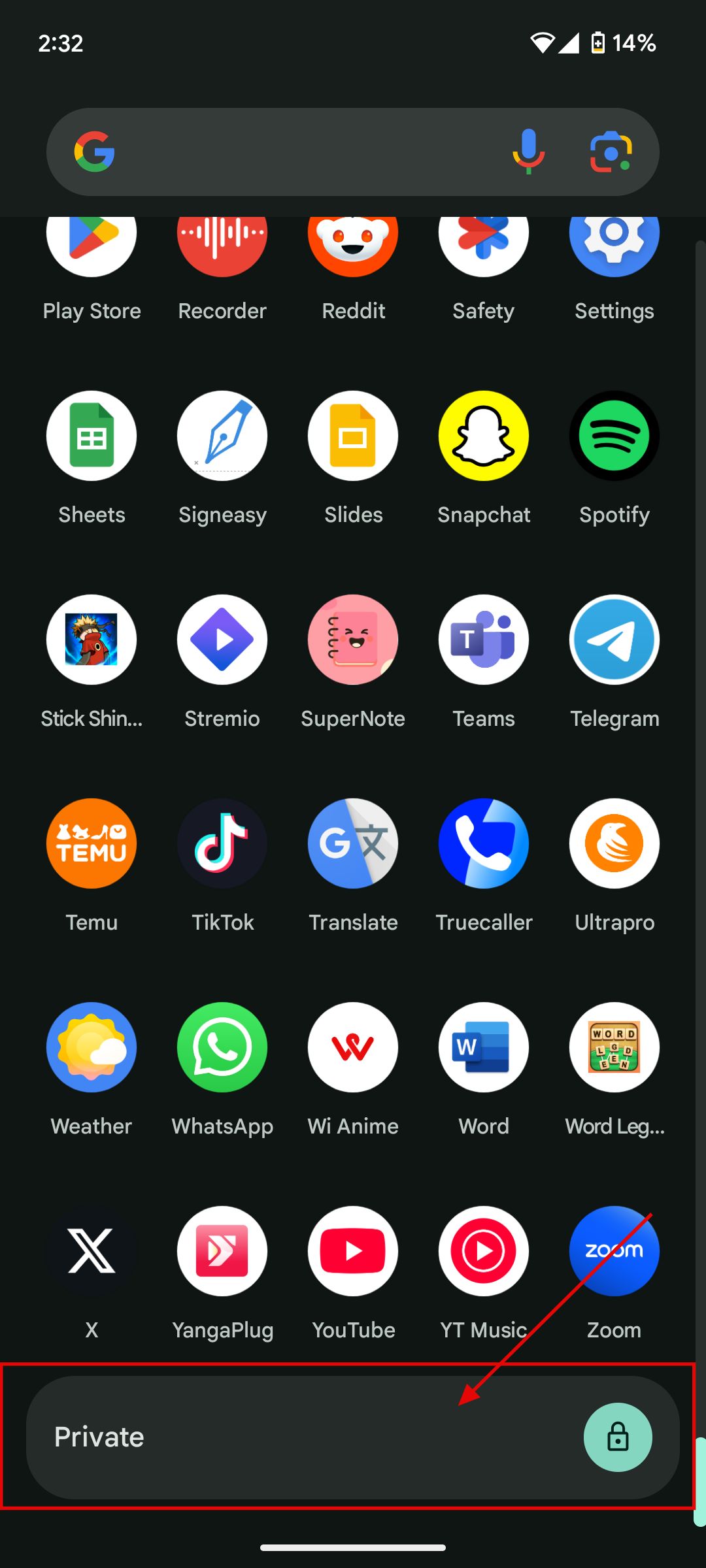Launch the Reddit app
706x1568 pixels.
pyautogui.click(x=353, y=248)
